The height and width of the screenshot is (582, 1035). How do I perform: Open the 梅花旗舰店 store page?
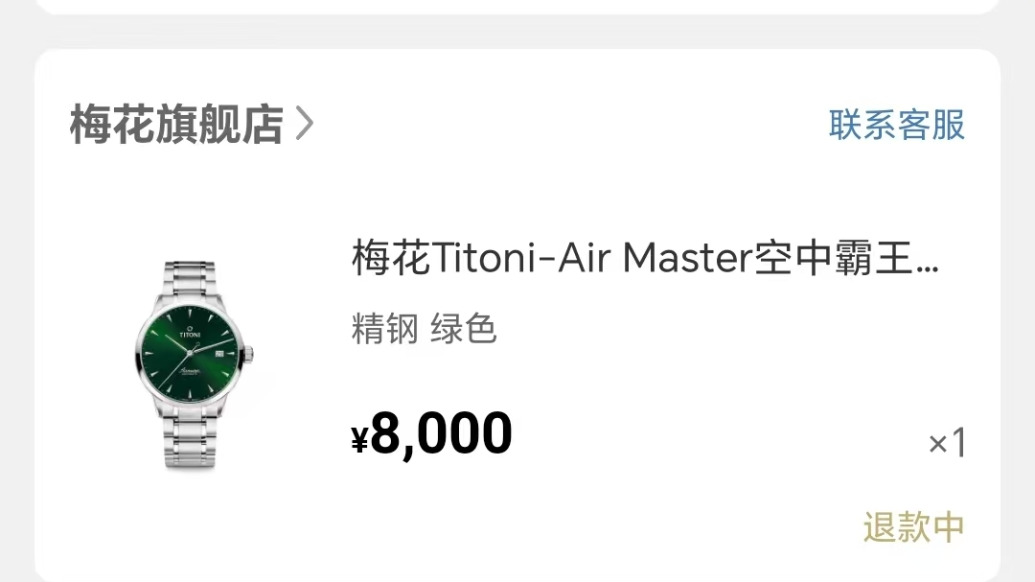coord(190,126)
